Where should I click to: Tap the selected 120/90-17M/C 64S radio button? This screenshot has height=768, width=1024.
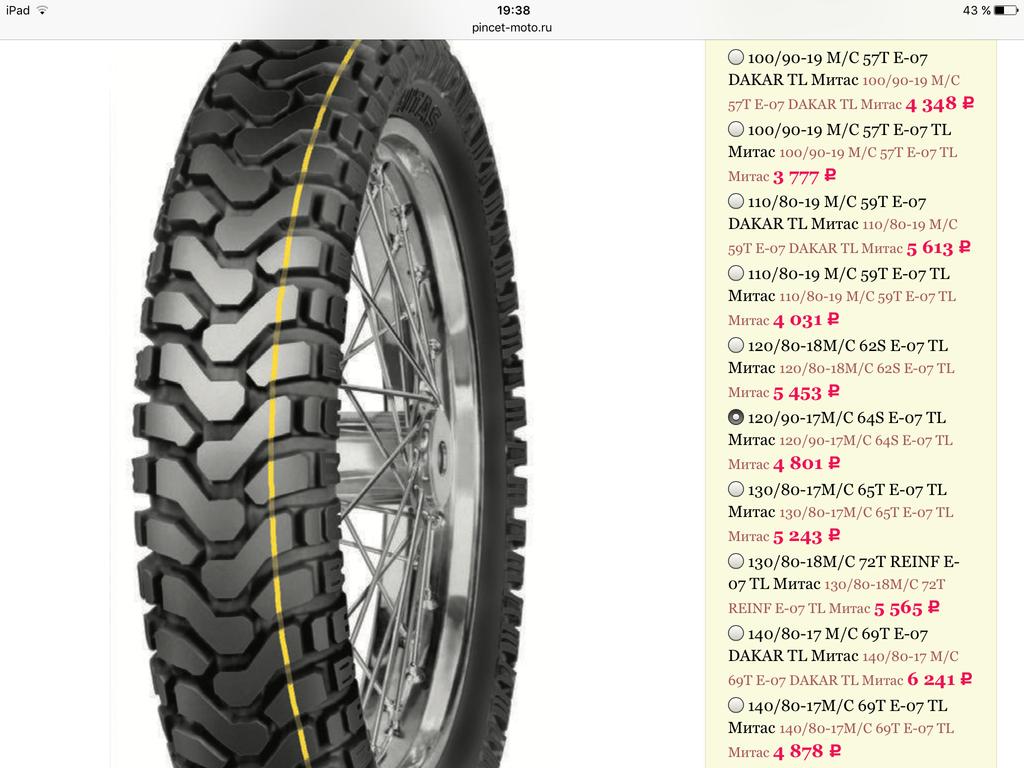coord(736,417)
